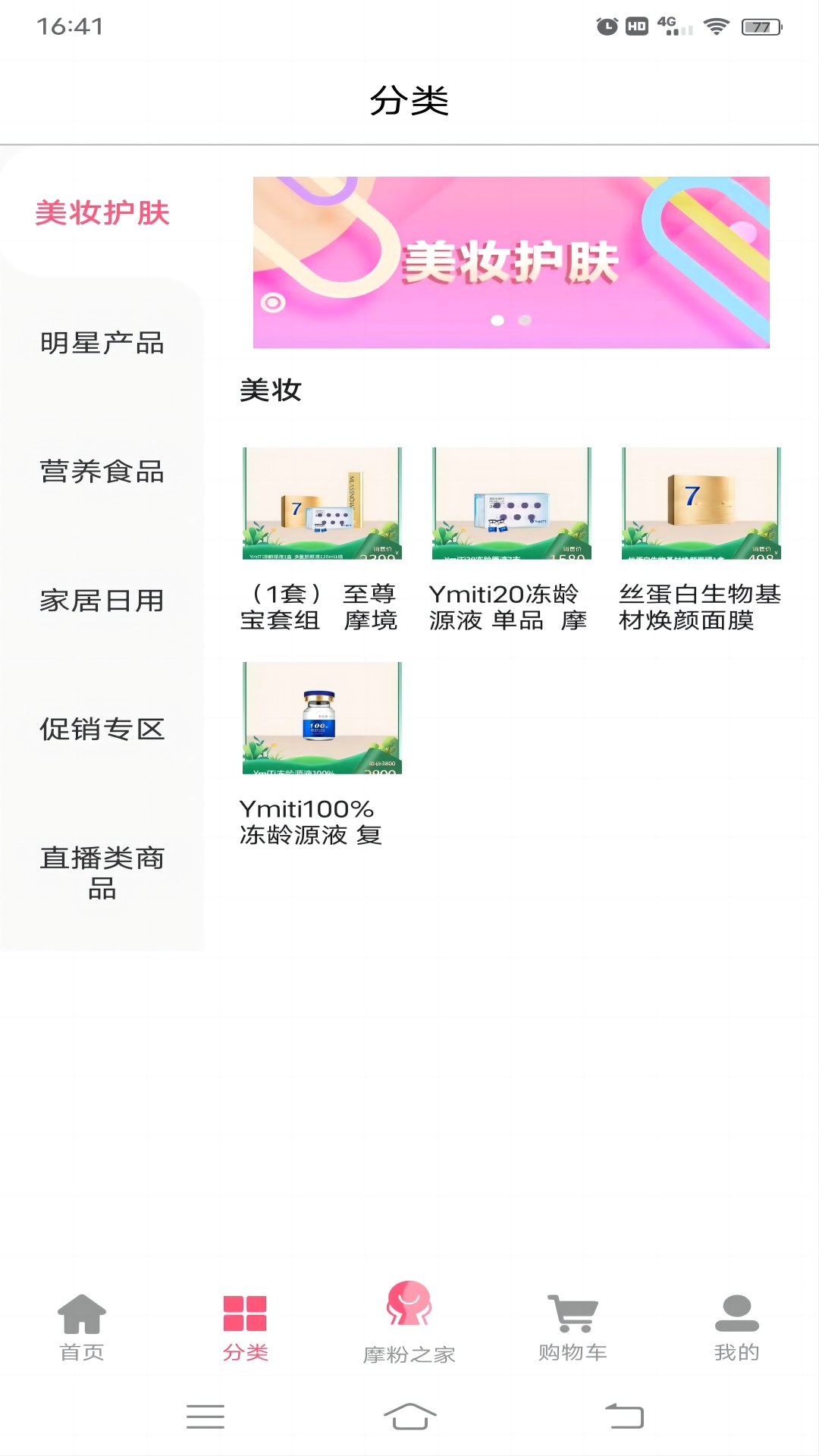
Task: Open the 购物车 shopping cart icon
Action: [573, 1308]
